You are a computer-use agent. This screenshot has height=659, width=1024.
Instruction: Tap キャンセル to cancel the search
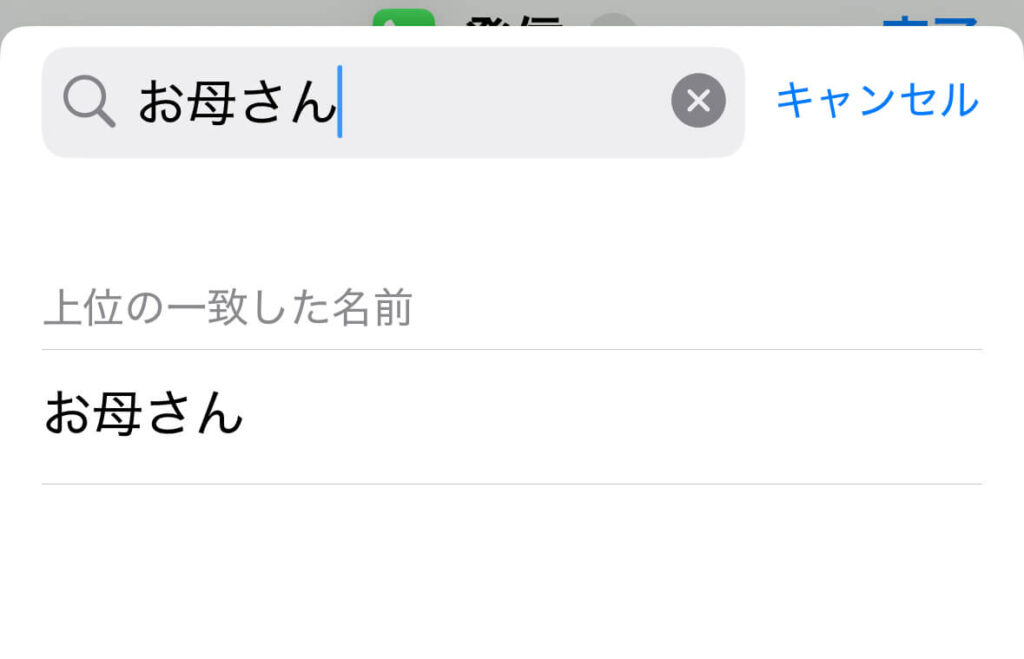877,100
